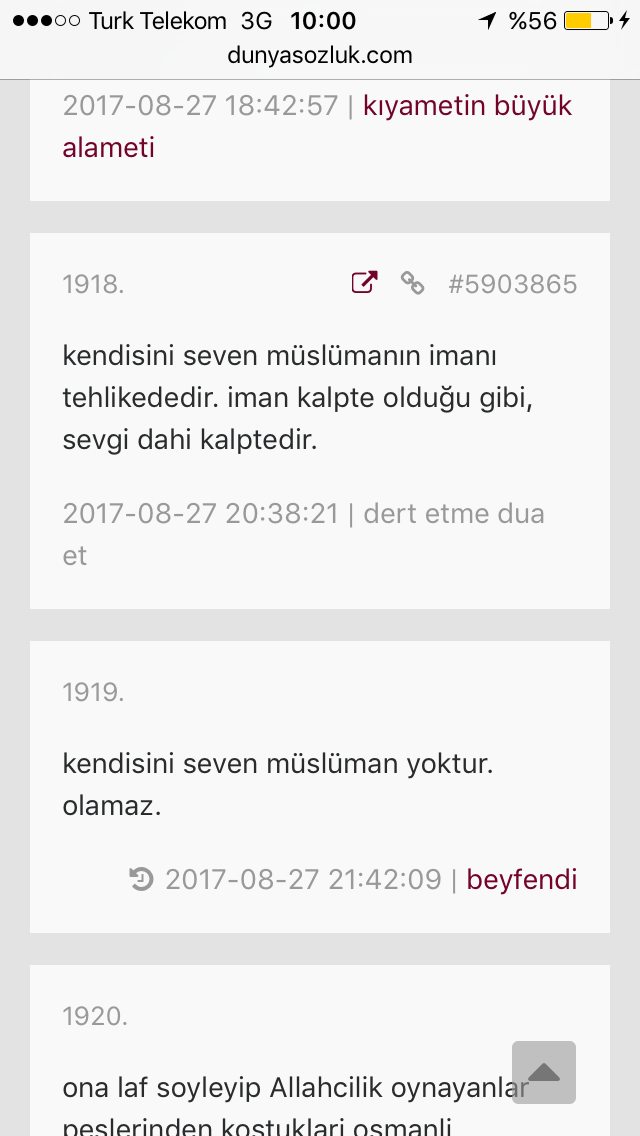The image size is (640, 1136).
Task: Open author profile dert etme dua et
Action: [x=453, y=514]
